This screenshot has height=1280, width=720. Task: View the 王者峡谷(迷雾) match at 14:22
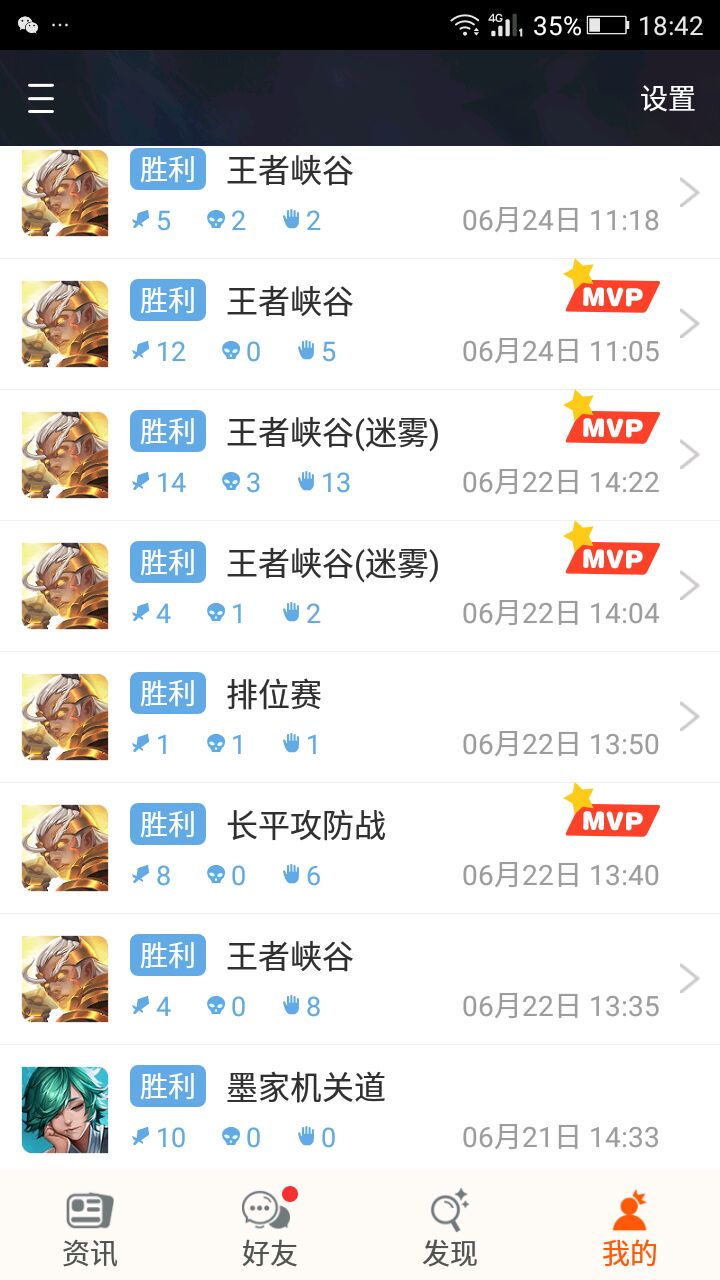click(x=360, y=456)
